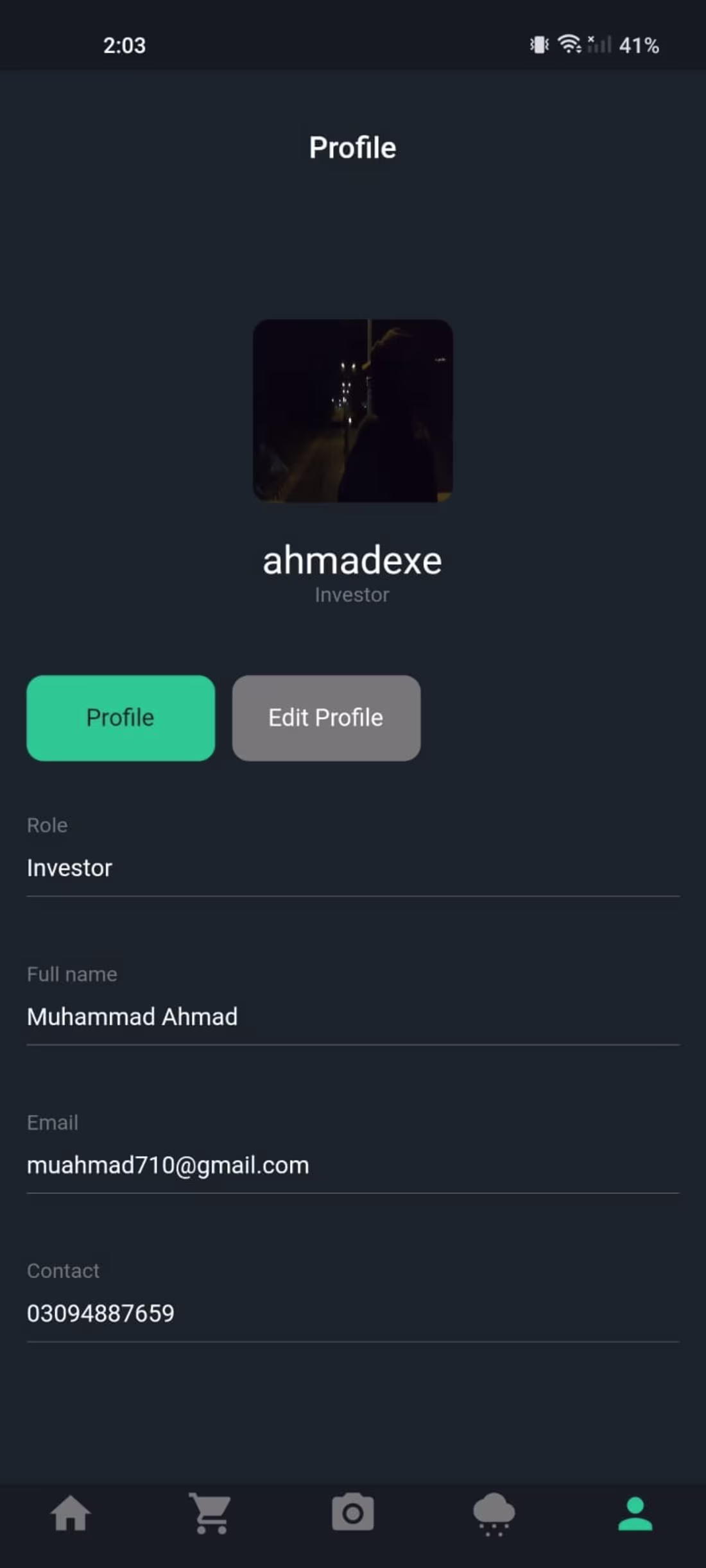Switch to the Edit Profile tab
Screen dimensions: 706x1568
[325, 718]
